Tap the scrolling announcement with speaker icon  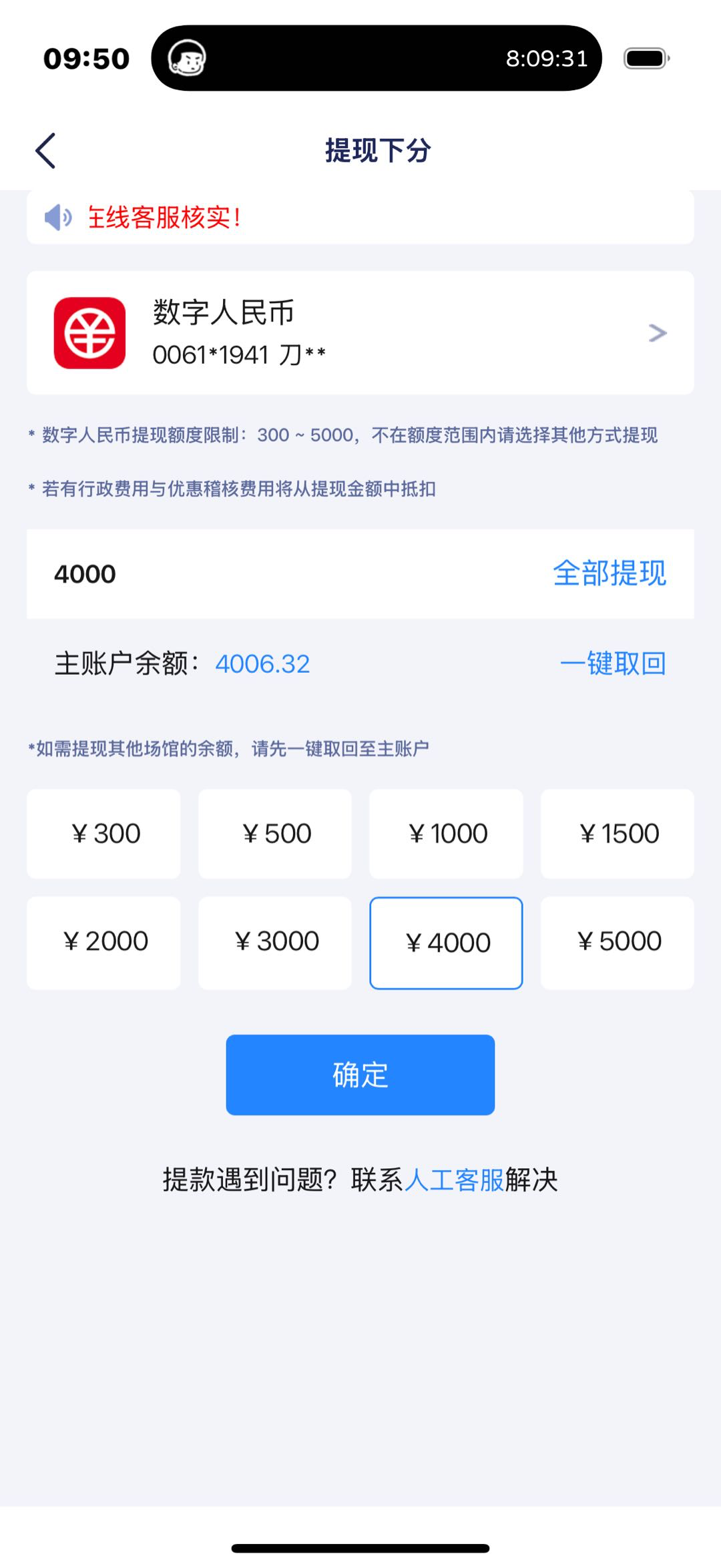coord(360,218)
